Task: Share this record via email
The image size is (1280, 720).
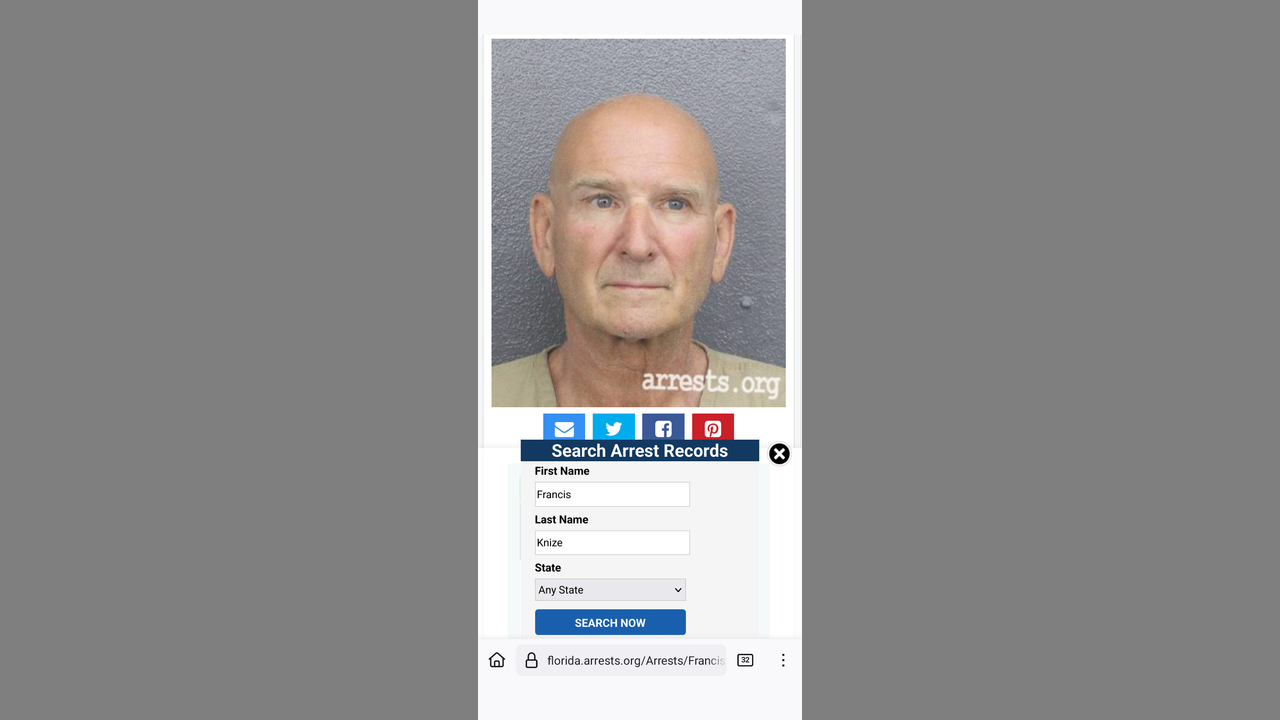Action: click(x=564, y=427)
